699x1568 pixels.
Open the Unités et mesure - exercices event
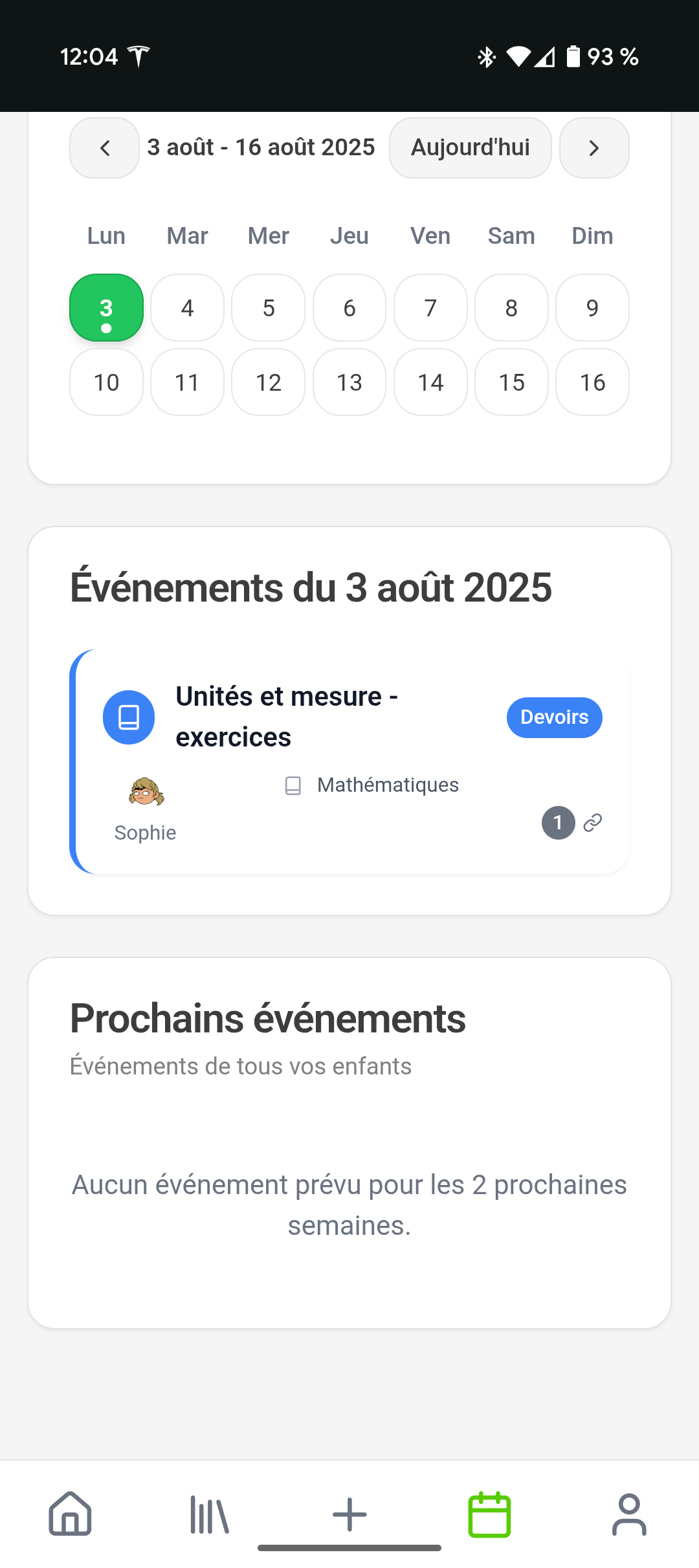click(287, 717)
